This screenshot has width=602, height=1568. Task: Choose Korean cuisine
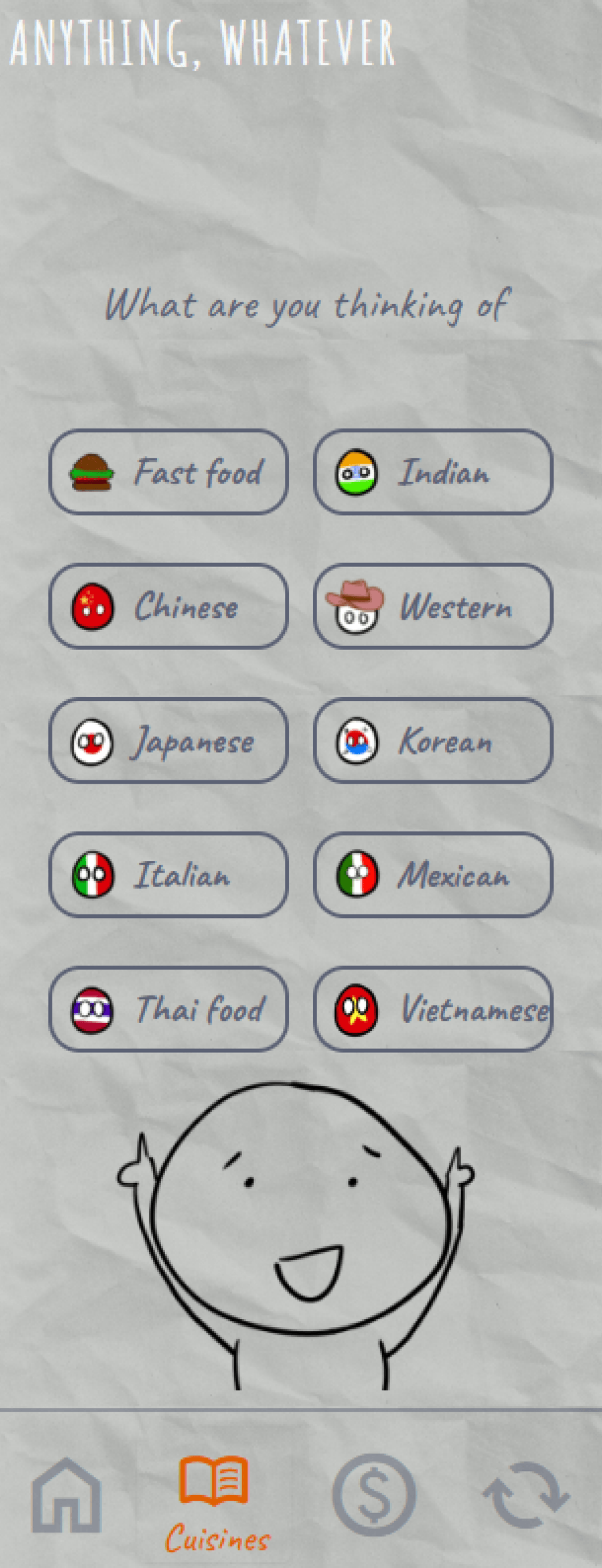[x=433, y=741]
